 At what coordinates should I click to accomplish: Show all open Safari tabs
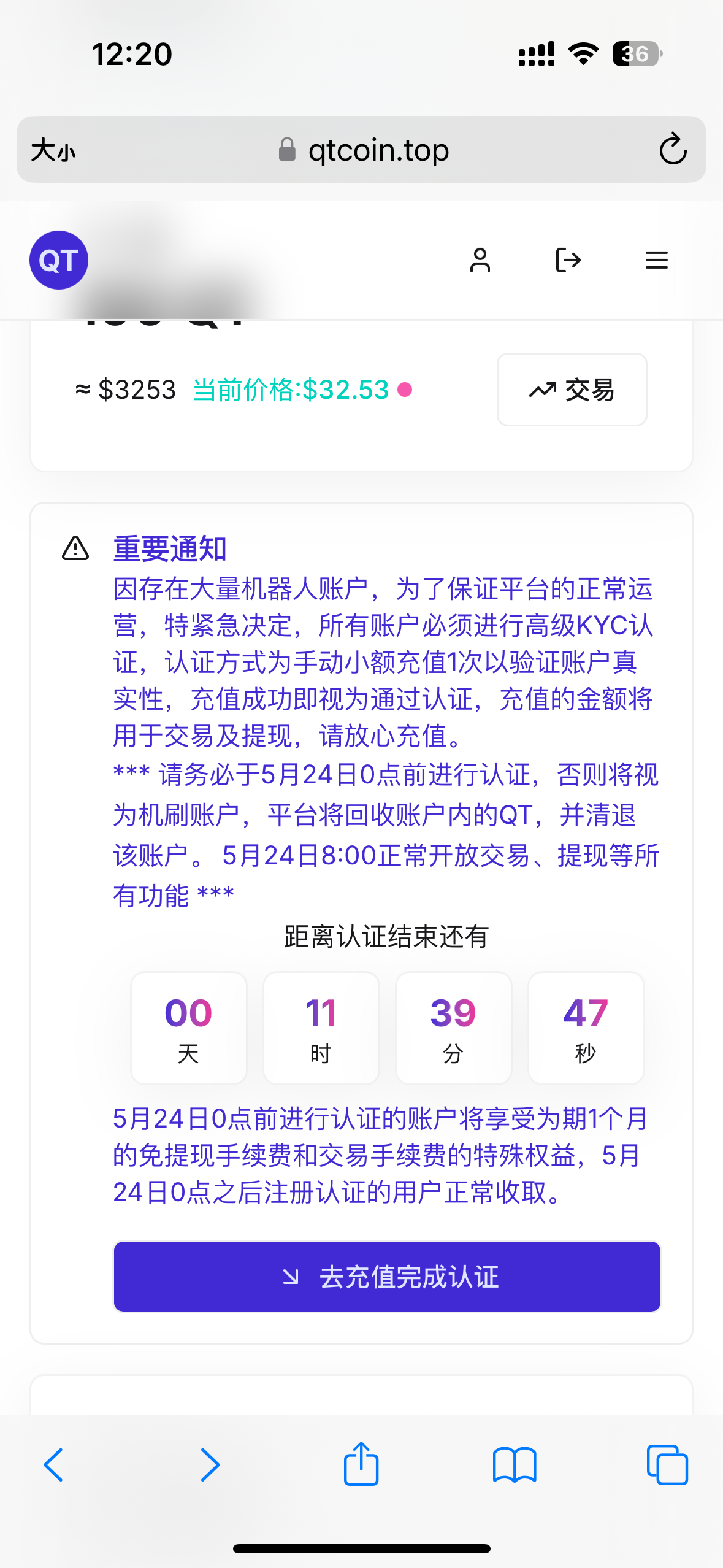(x=667, y=1465)
